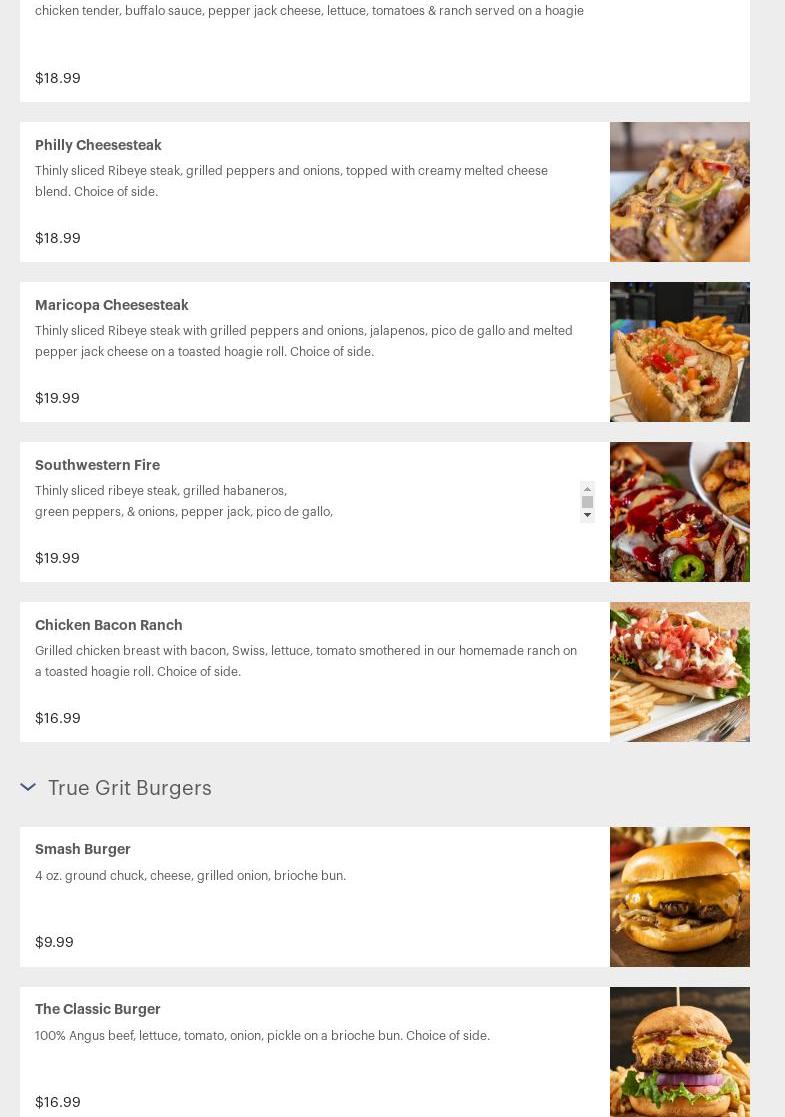This screenshot has height=1117, width=785.
Task: Collapse the True Grit Burgers section
Action: (x=28, y=788)
